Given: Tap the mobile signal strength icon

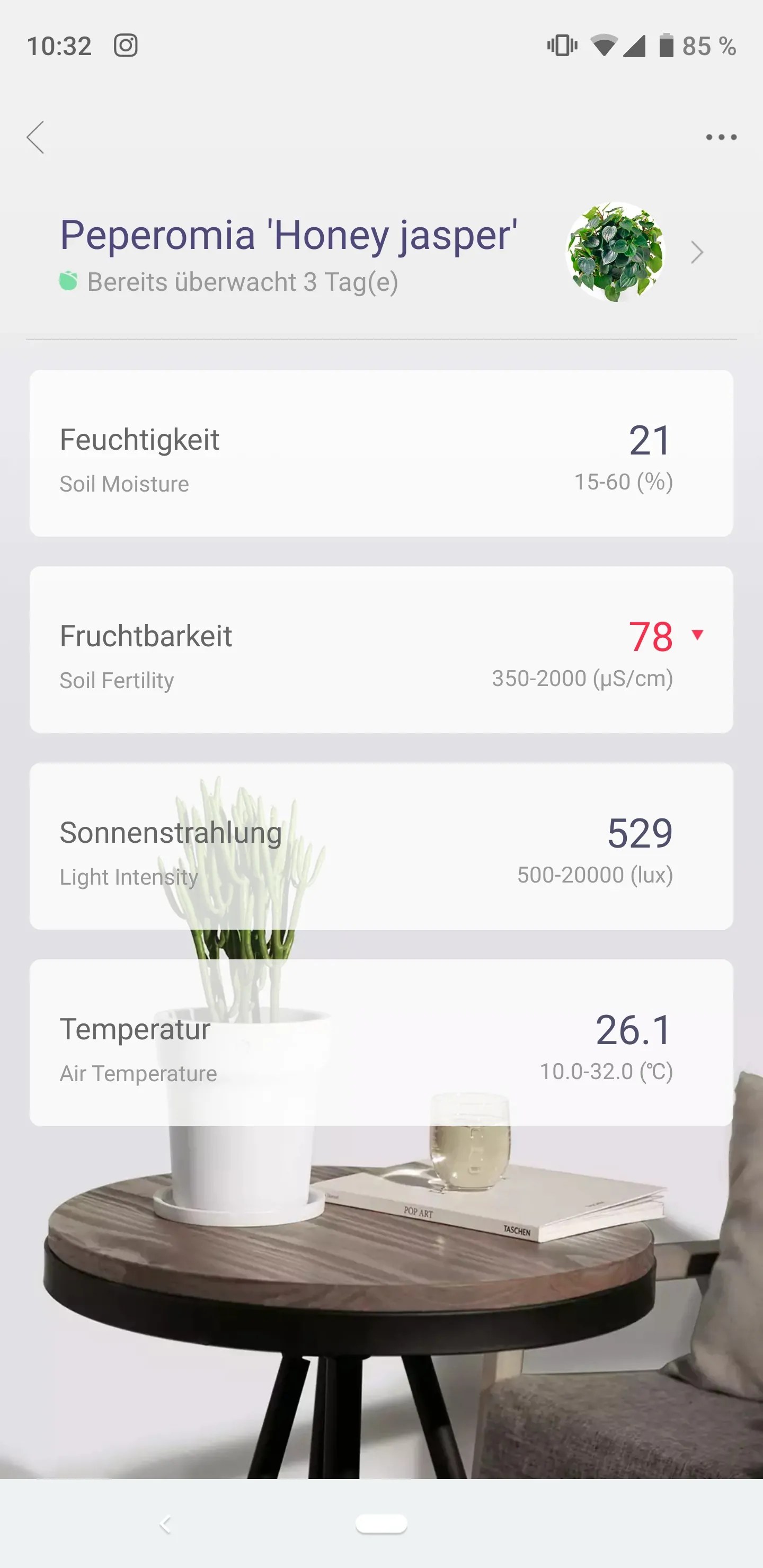Looking at the screenshot, I should pyautogui.click(x=636, y=44).
